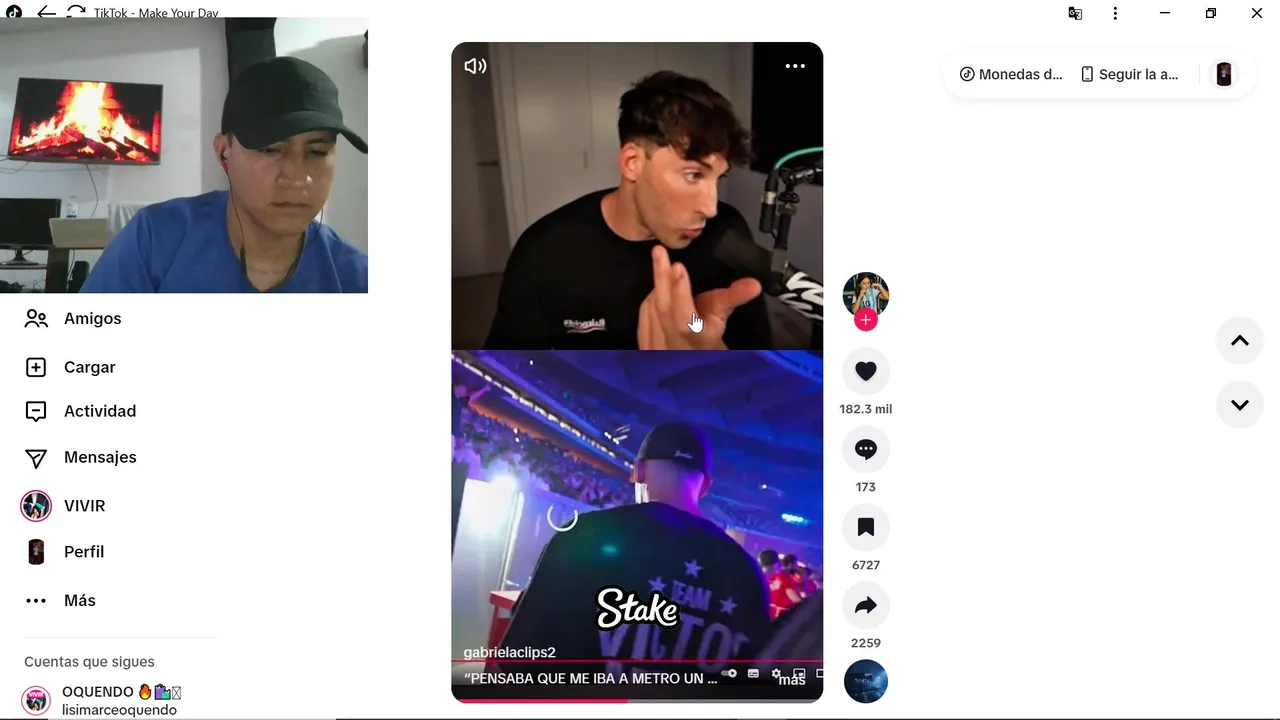Save the video to favorites
Screen dimensions: 1280x720
pyautogui.click(x=866, y=527)
